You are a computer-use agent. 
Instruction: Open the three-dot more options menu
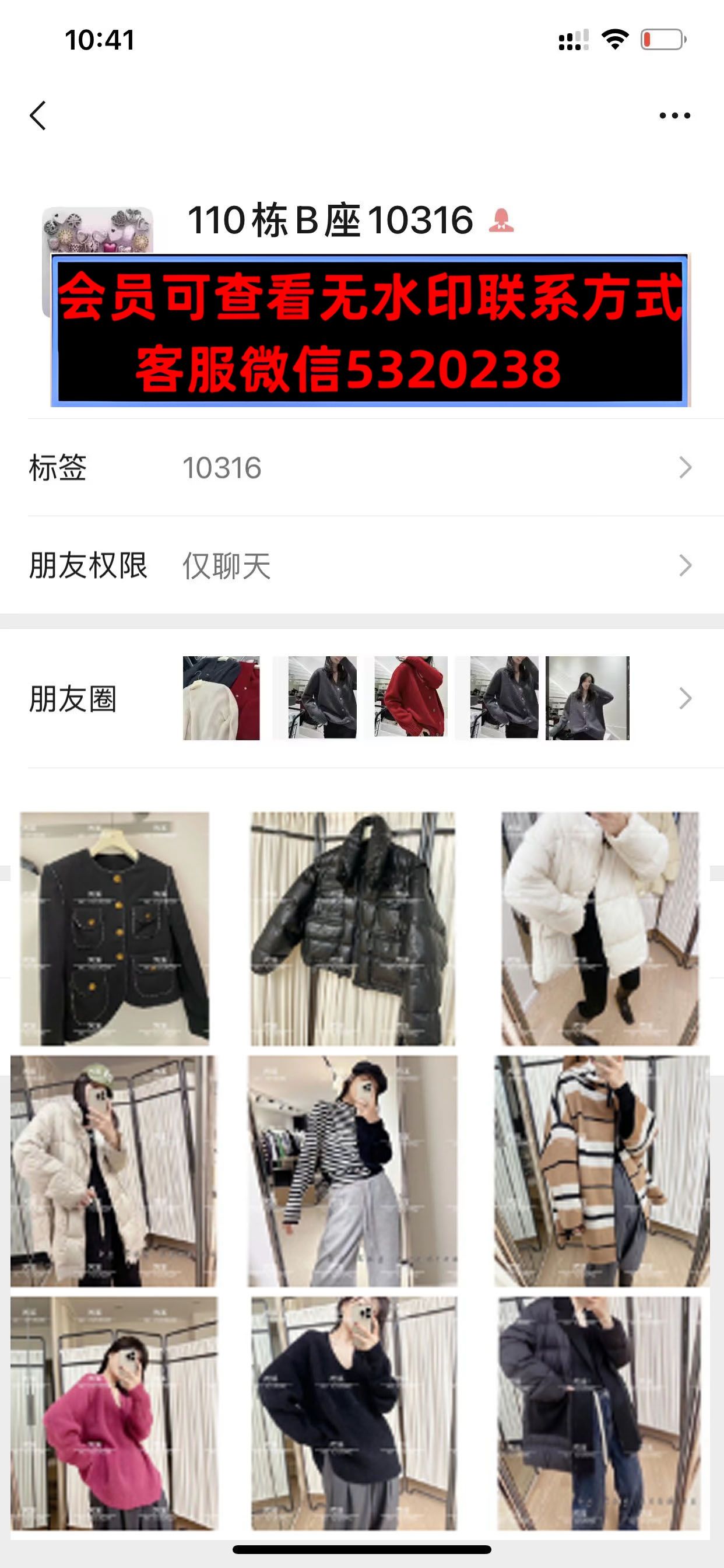(x=674, y=116)
